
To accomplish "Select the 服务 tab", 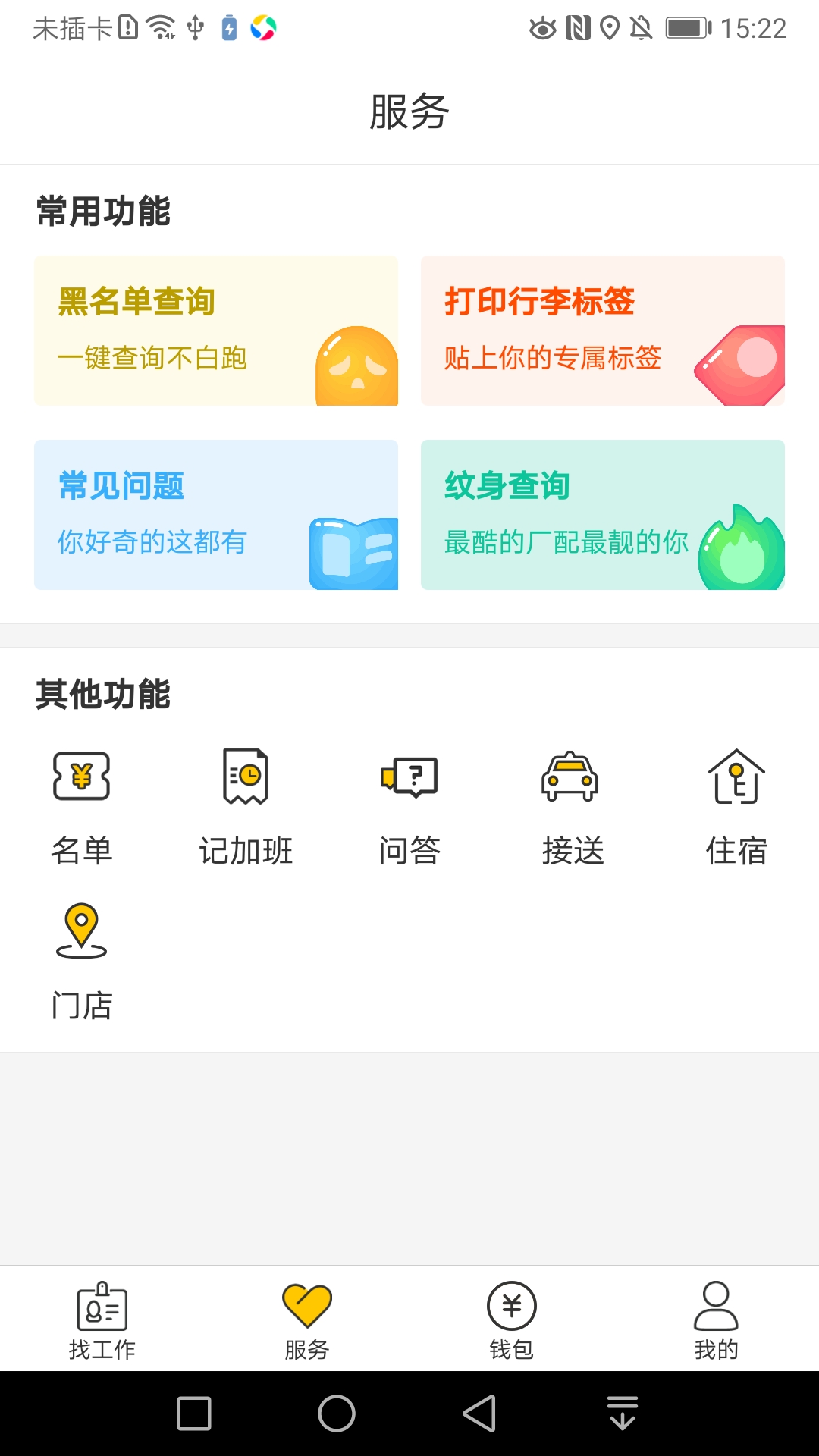I will tap(307, 1320).
